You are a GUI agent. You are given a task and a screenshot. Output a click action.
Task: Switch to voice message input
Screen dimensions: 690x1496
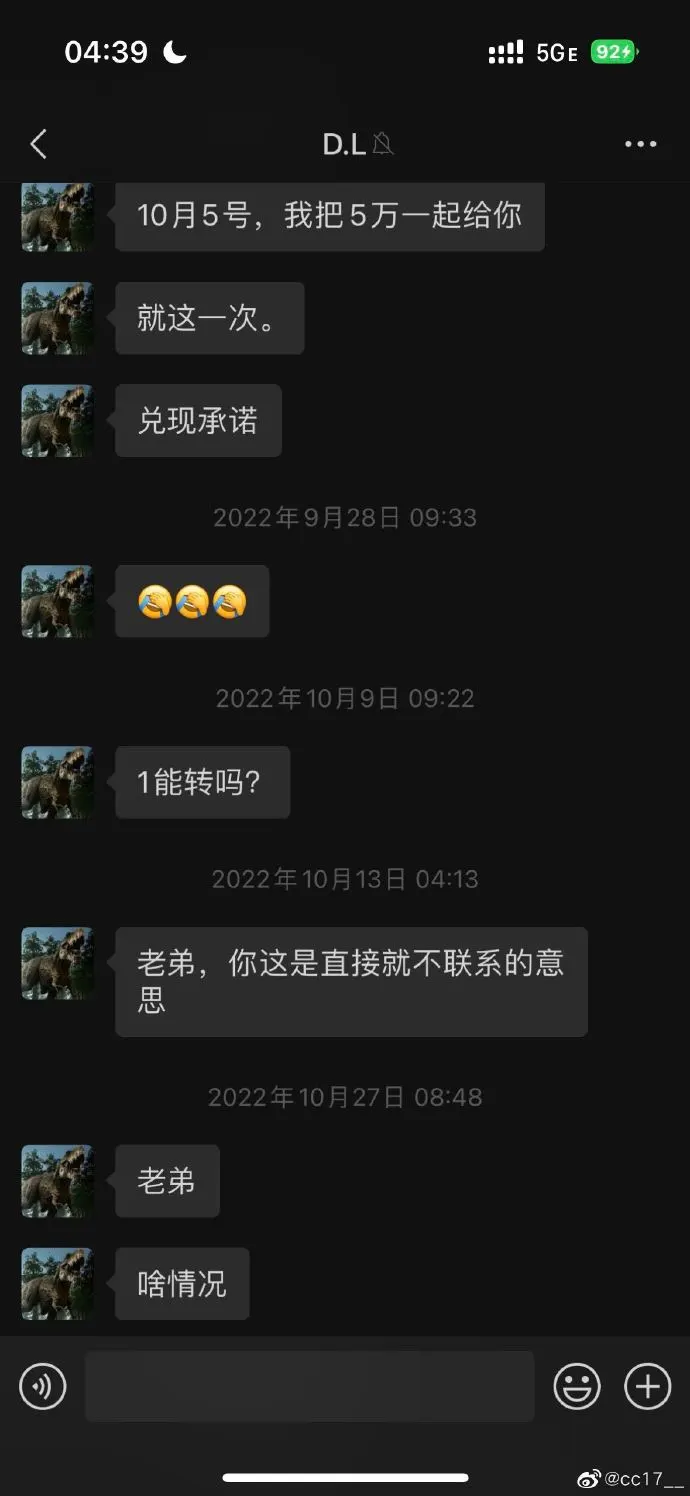click(43, 1387)
